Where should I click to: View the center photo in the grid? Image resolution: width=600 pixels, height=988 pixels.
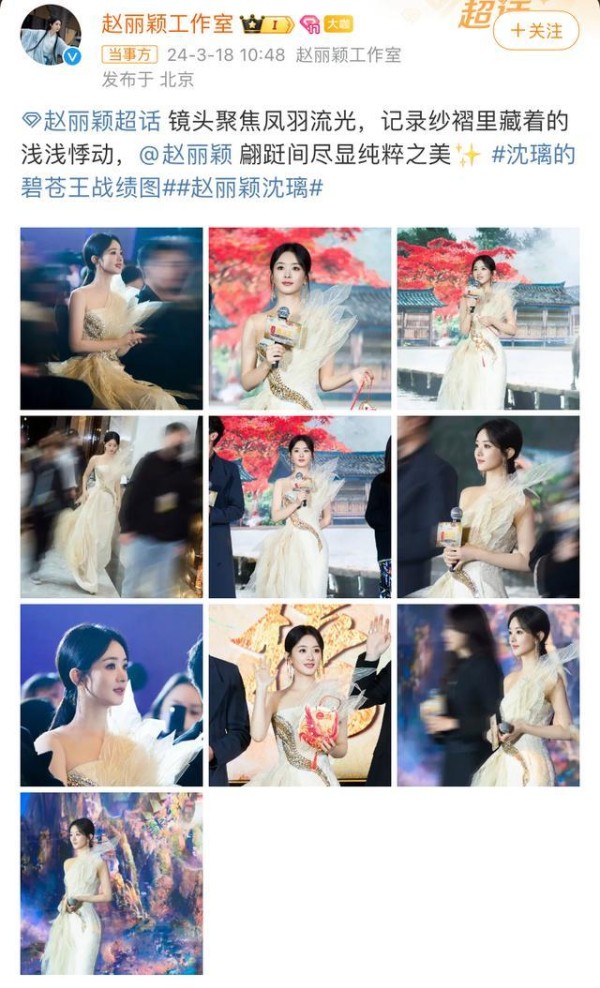tap(300, 507)
